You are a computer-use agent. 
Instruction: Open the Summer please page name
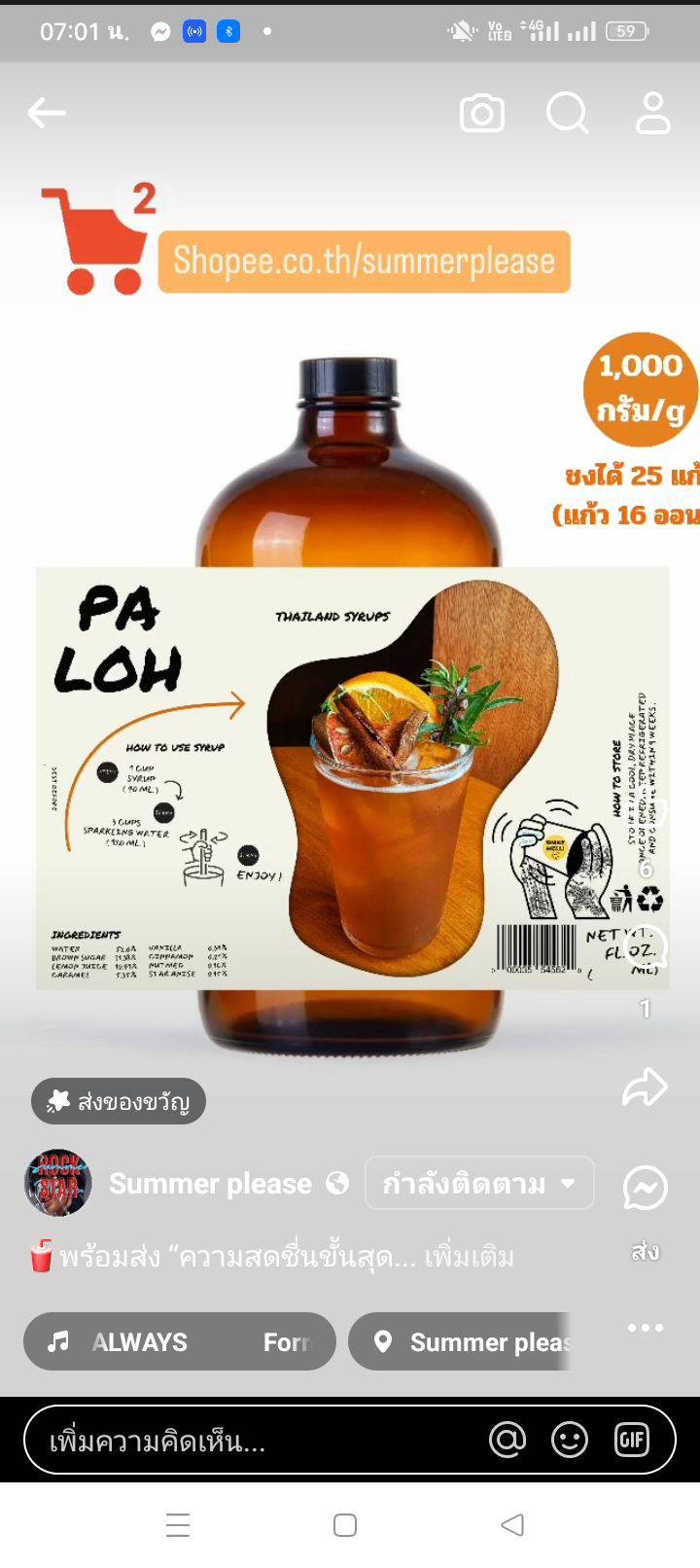coord(210,1184)
